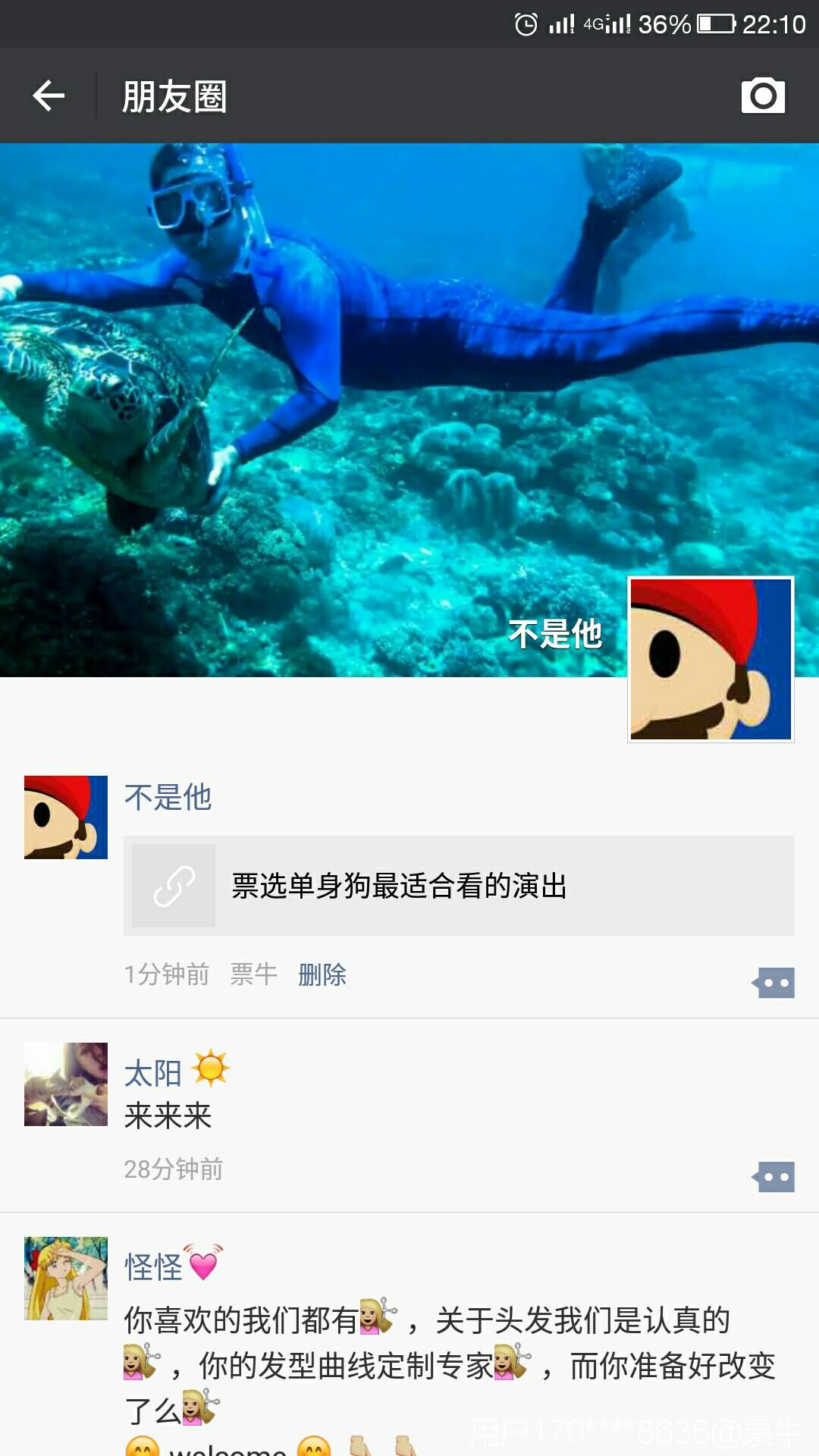Image resolution: width=819 pixels, height=1456 pixels.
Task: Delete the post via 删除
Action: 322,974
